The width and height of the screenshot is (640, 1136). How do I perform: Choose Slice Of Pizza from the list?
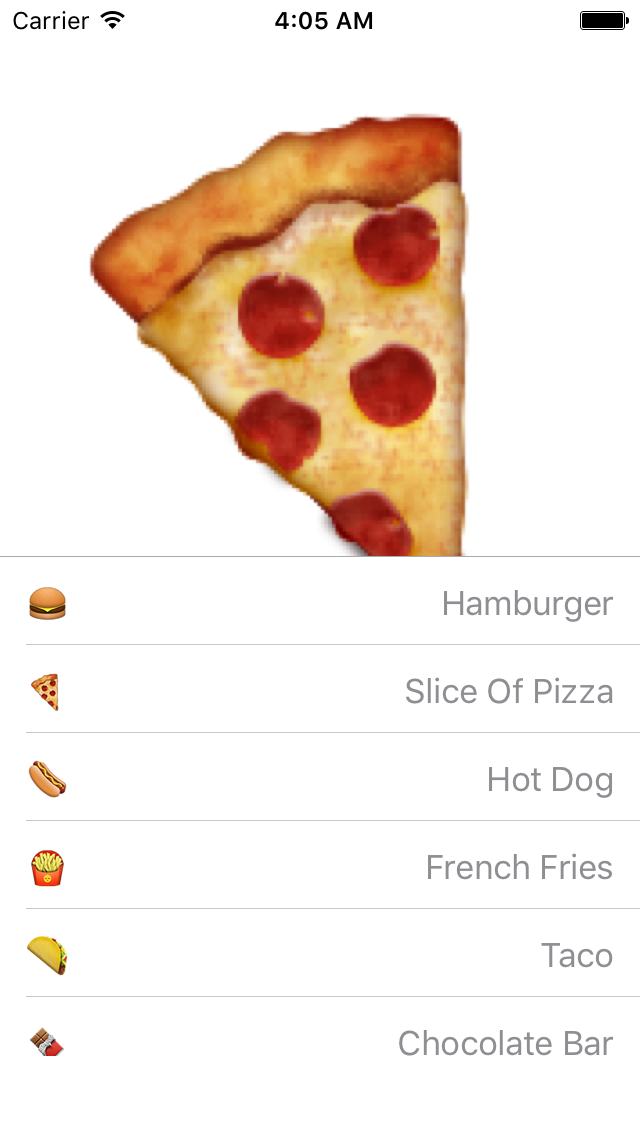click(320, 690)
